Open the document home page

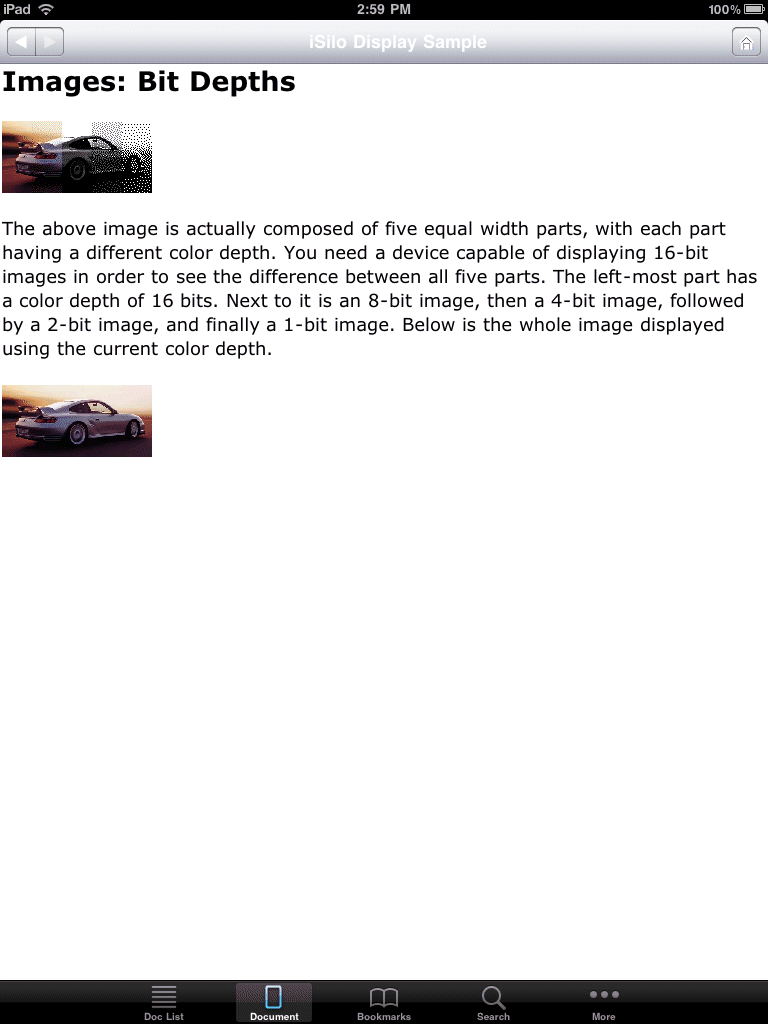click(x=746, y=42)
